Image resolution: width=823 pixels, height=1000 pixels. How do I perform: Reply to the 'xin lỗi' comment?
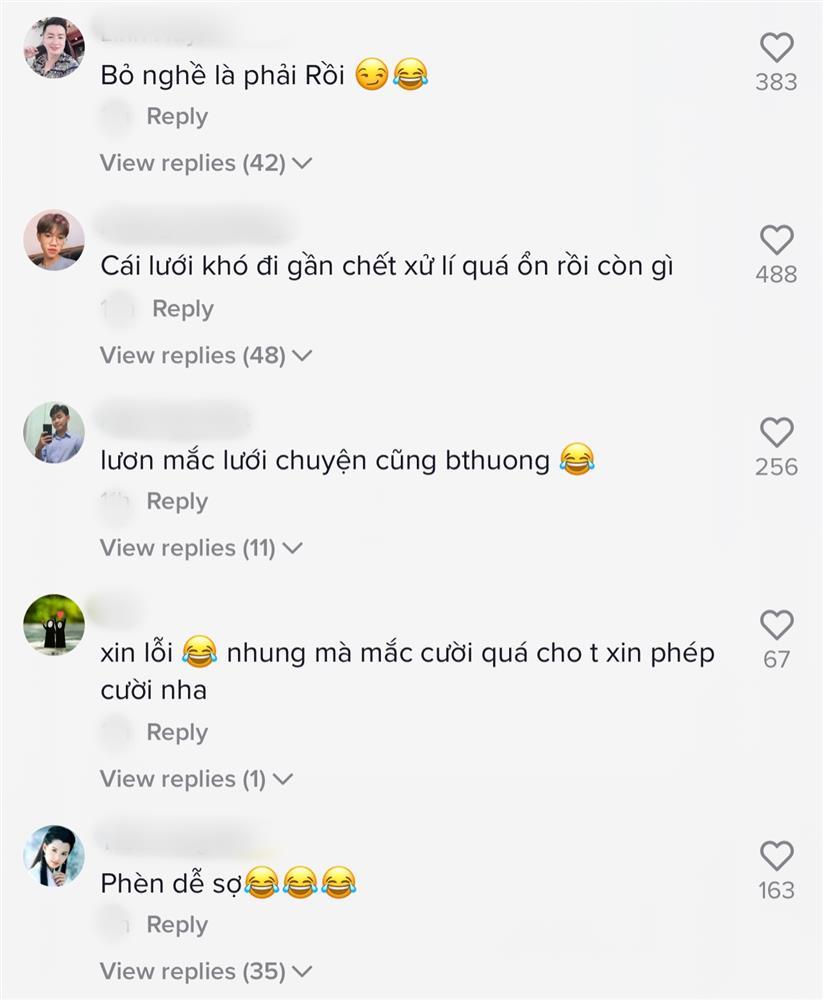(178, 732)
